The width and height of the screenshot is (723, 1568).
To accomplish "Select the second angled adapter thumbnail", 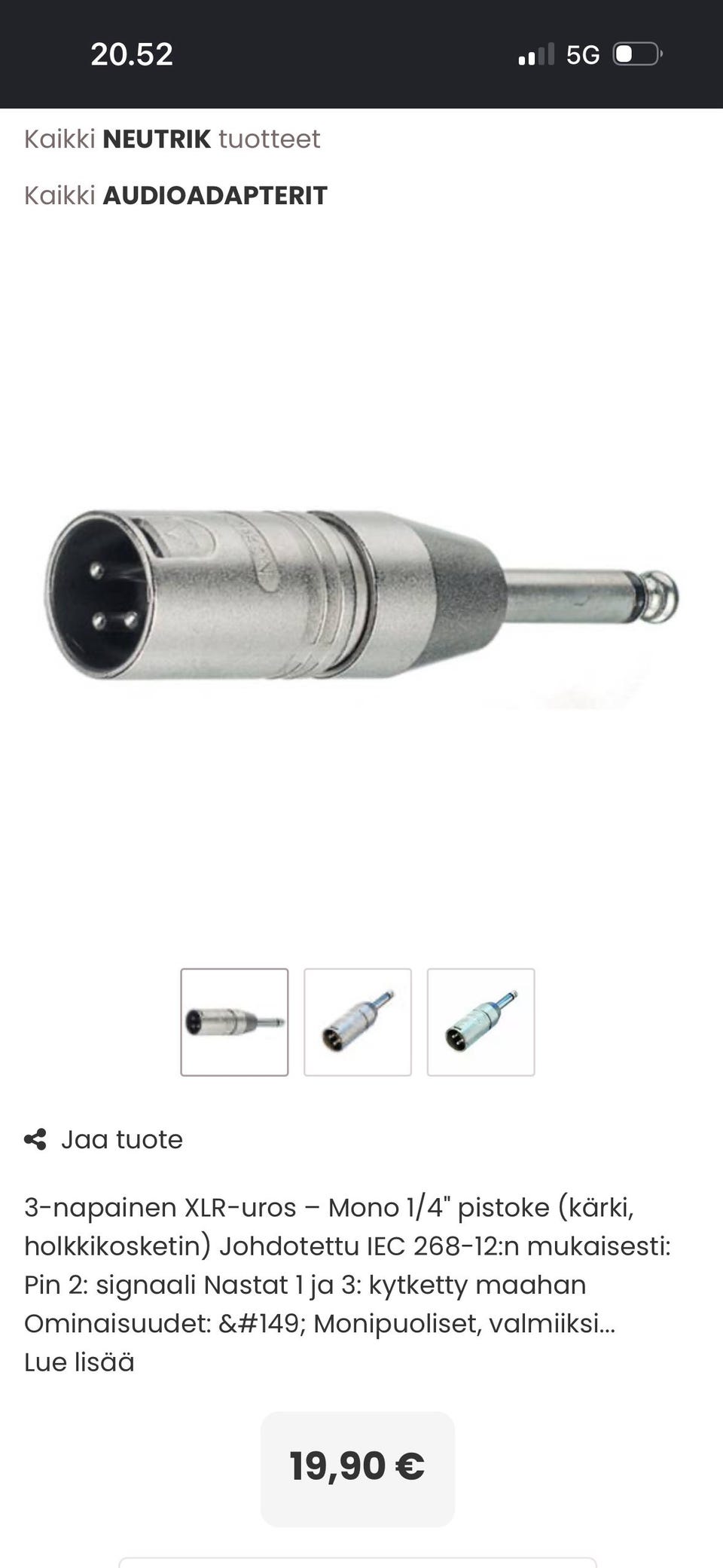I will [358, 1022].
